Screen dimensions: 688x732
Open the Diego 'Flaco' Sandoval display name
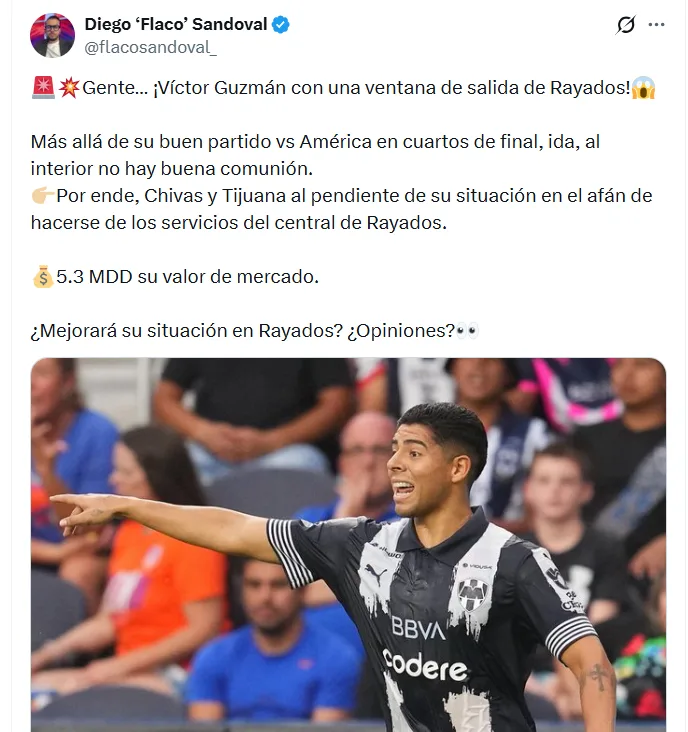[176, 24]
